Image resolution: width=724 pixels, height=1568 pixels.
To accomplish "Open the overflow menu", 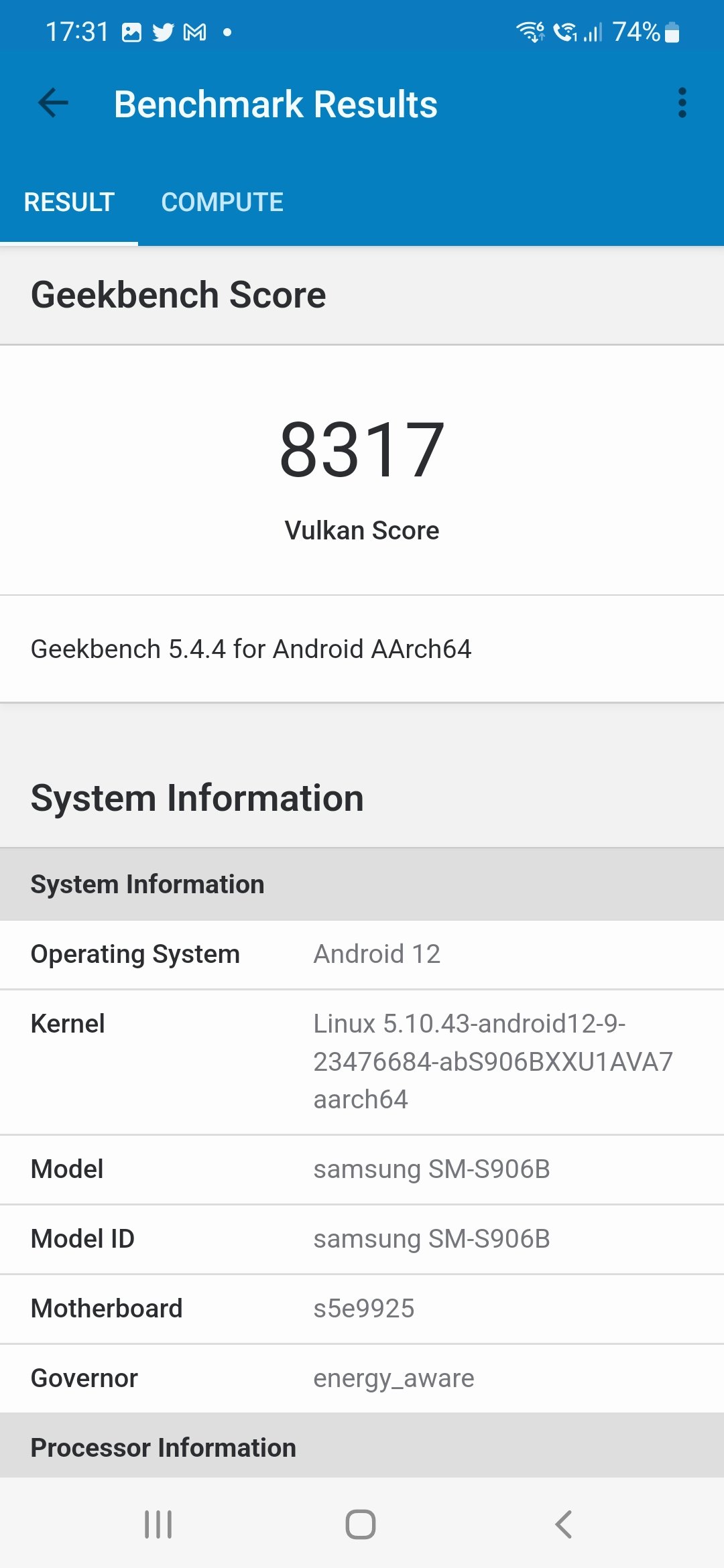I will click(x=682, y=103).
